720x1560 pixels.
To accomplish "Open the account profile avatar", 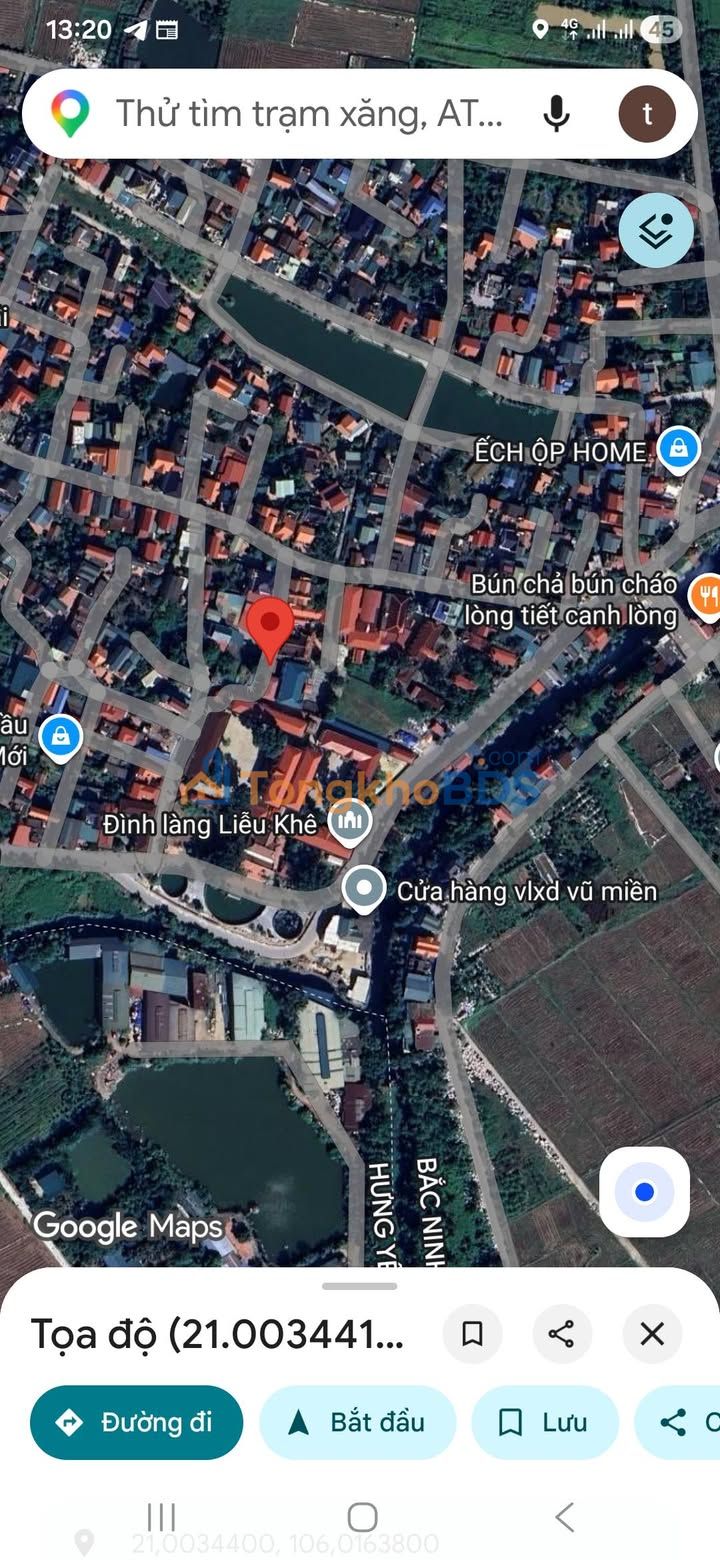I will click(646, 114).
